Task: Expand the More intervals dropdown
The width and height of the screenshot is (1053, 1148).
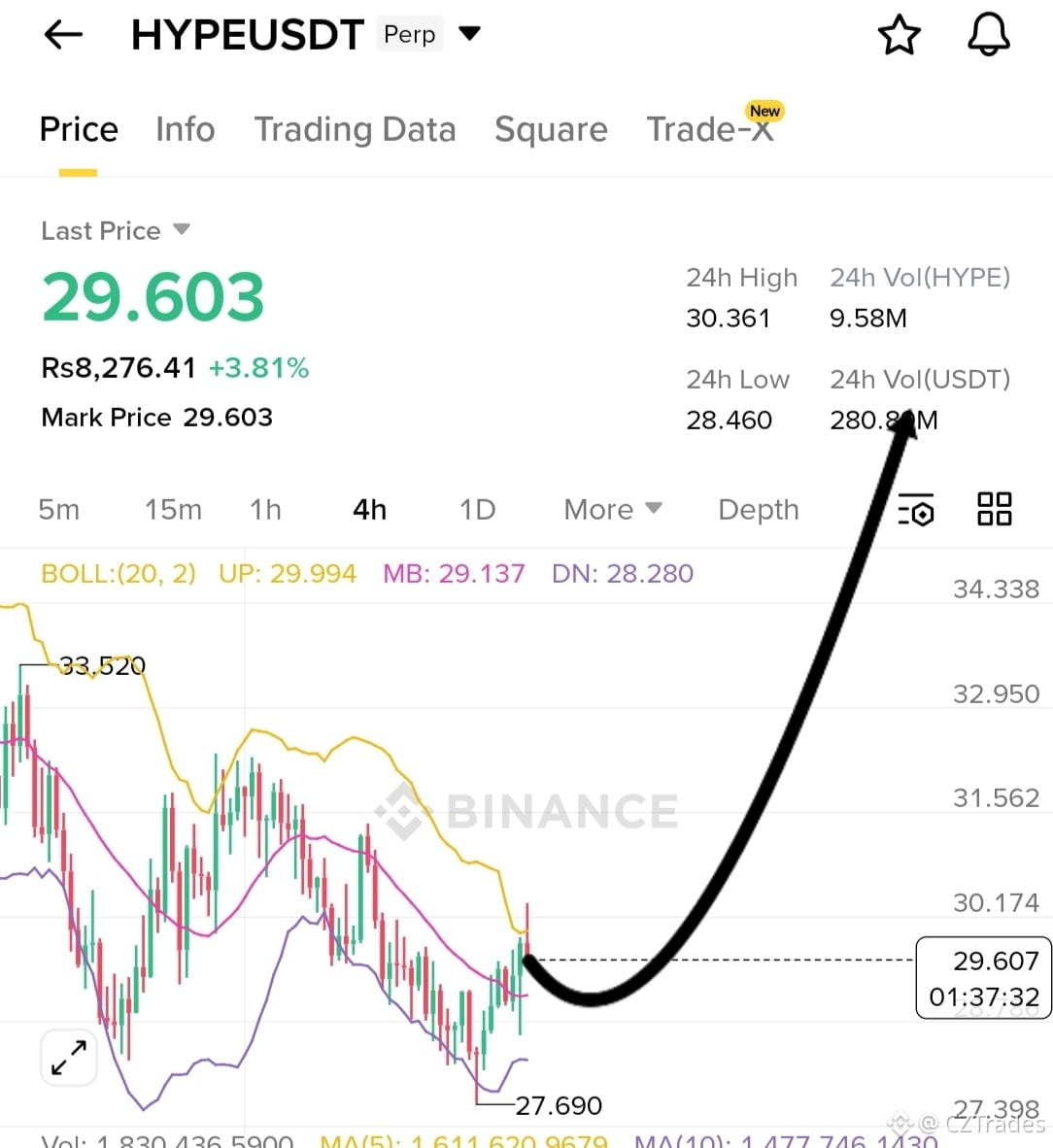Action: coord(612,510)
